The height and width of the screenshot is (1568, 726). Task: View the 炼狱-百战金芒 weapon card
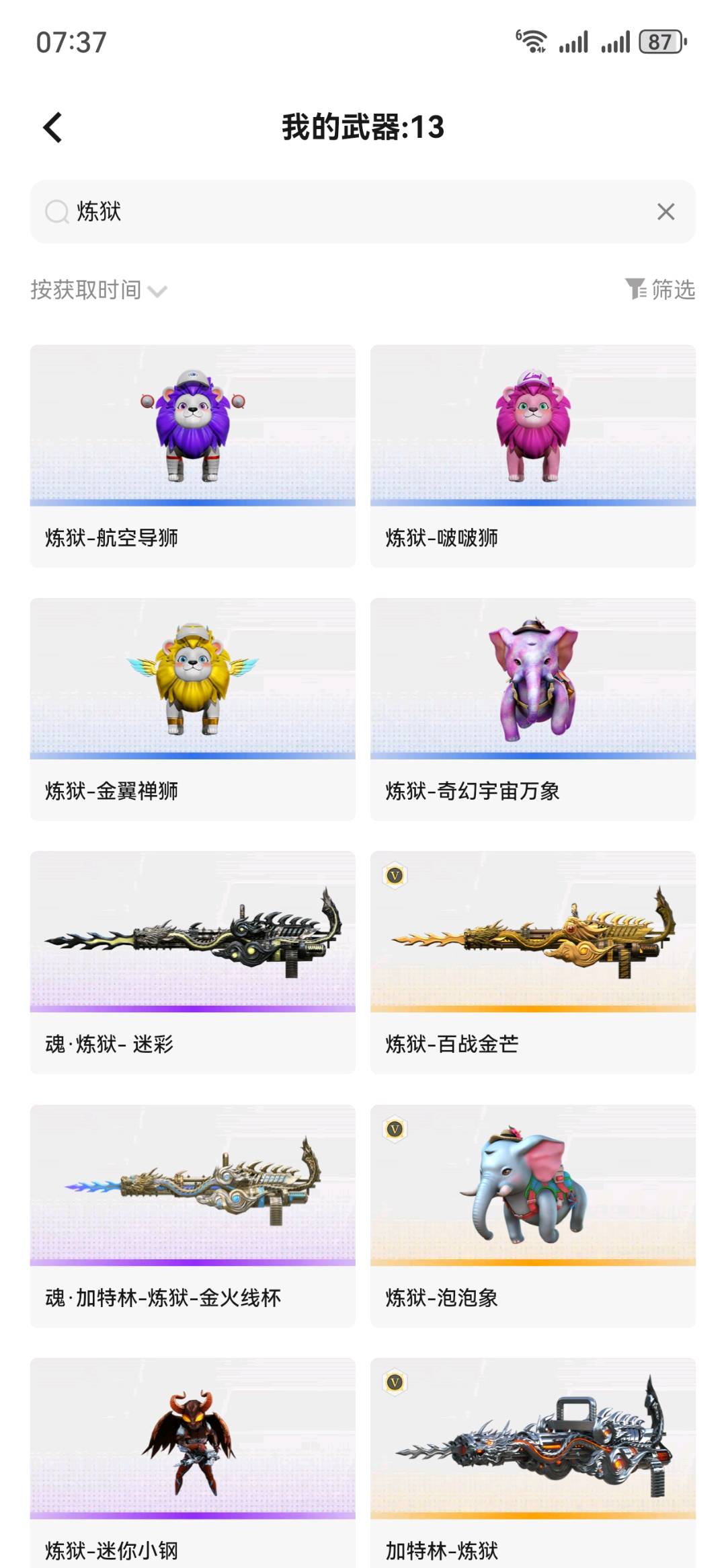point(532,962)
